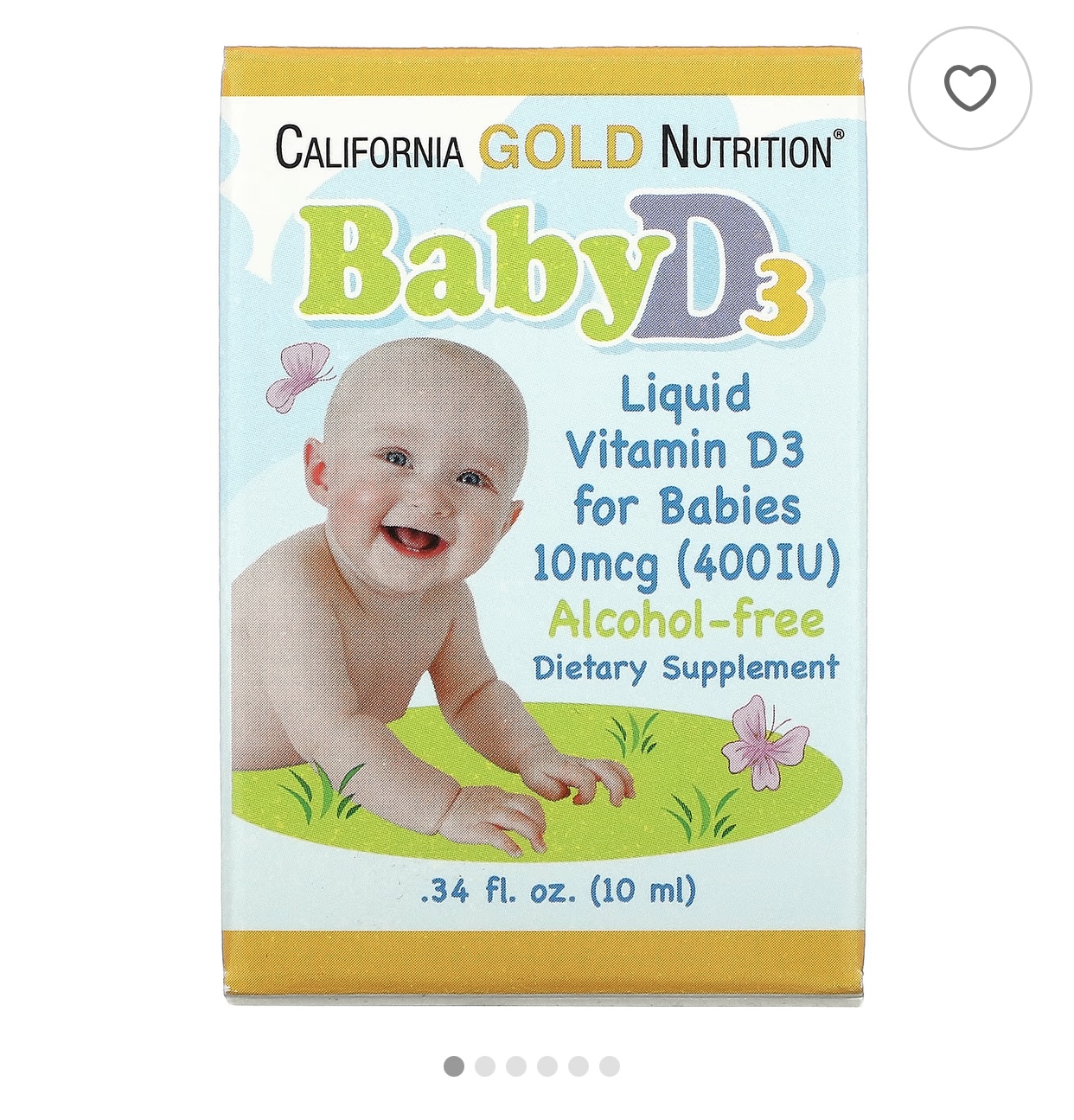Add product to wishlist with heart icon

coord(969,88)
